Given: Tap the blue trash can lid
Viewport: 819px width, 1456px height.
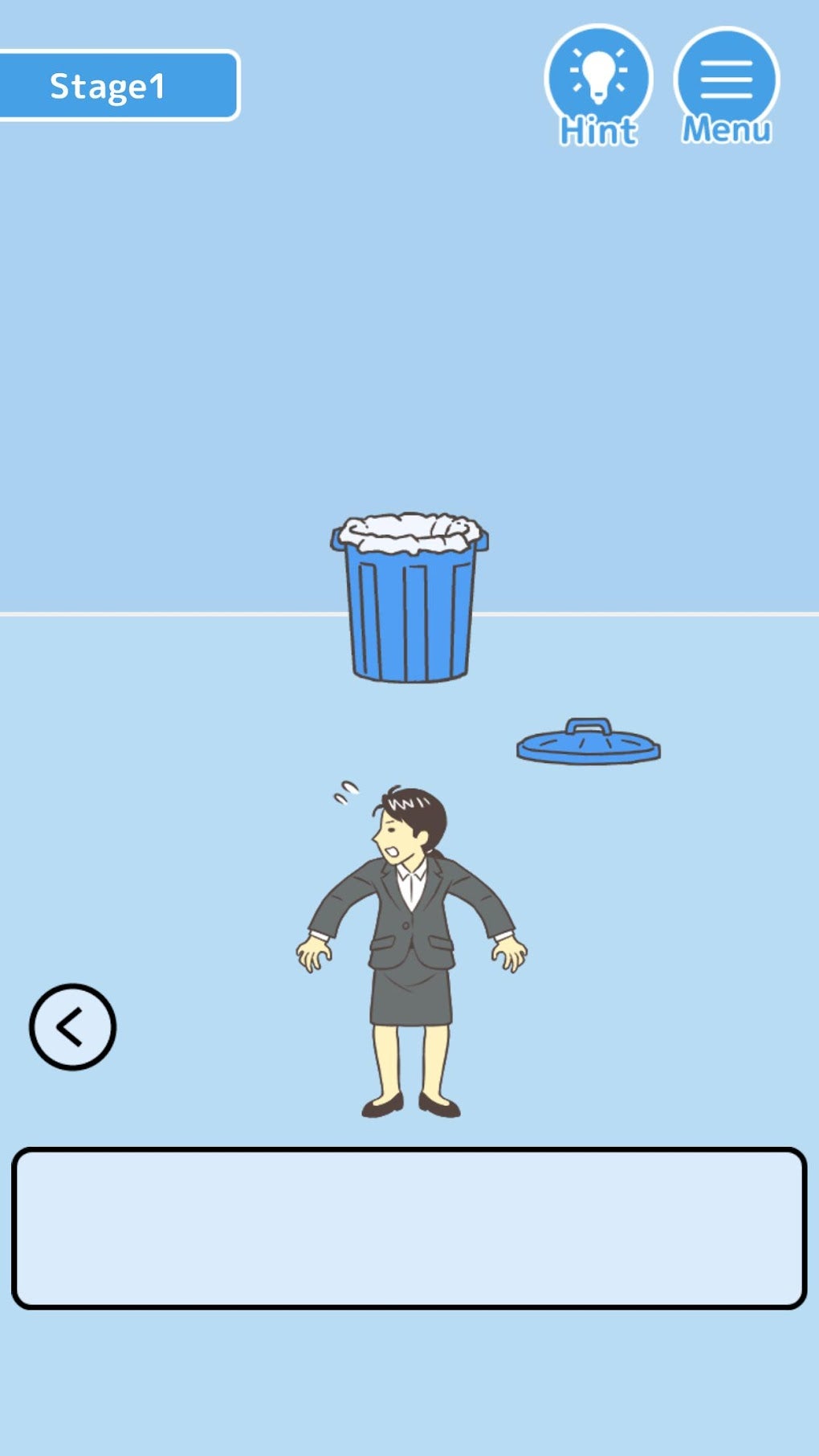Looking at the screenshot, I should tap(590, 747).
